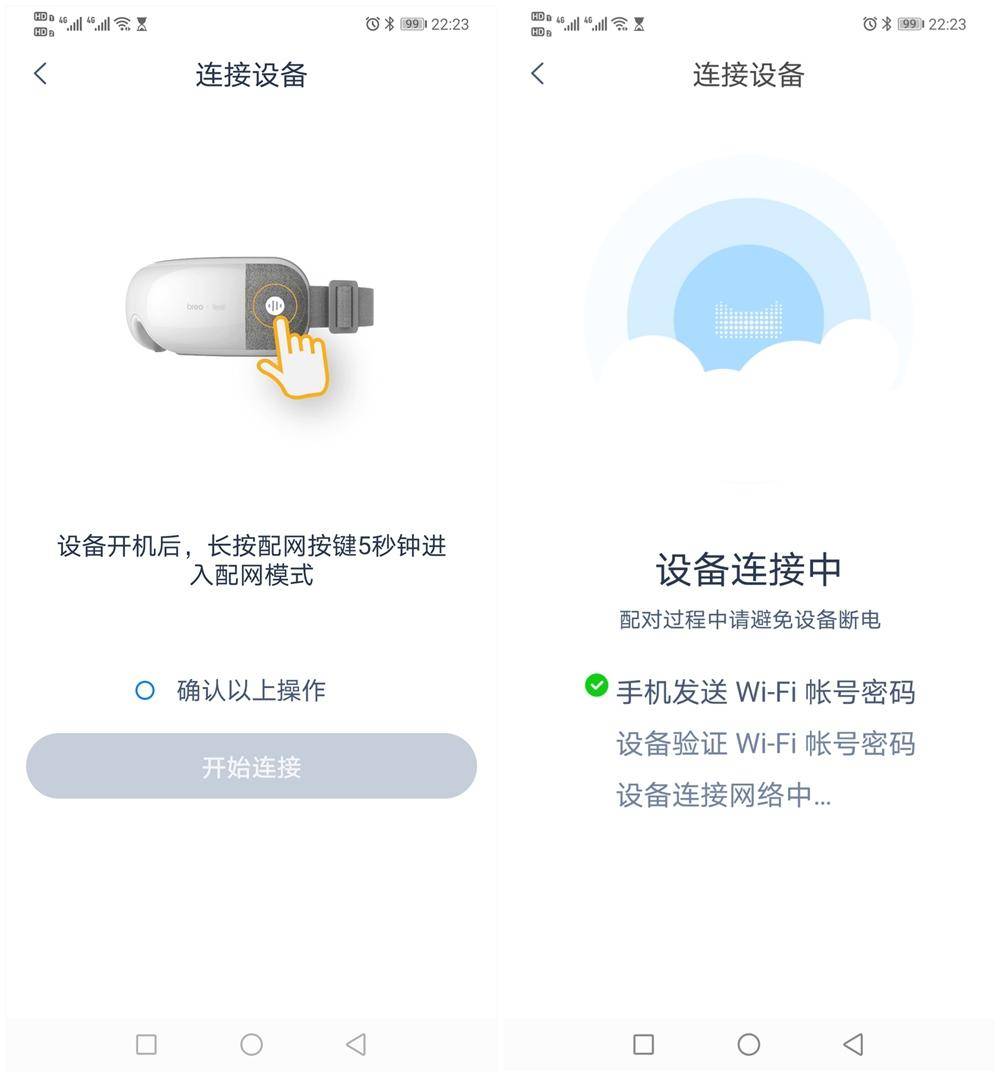
Task: Tap the 设备验证 Wi-Fi 帐号密码 step text
Action: coord(765,742)
